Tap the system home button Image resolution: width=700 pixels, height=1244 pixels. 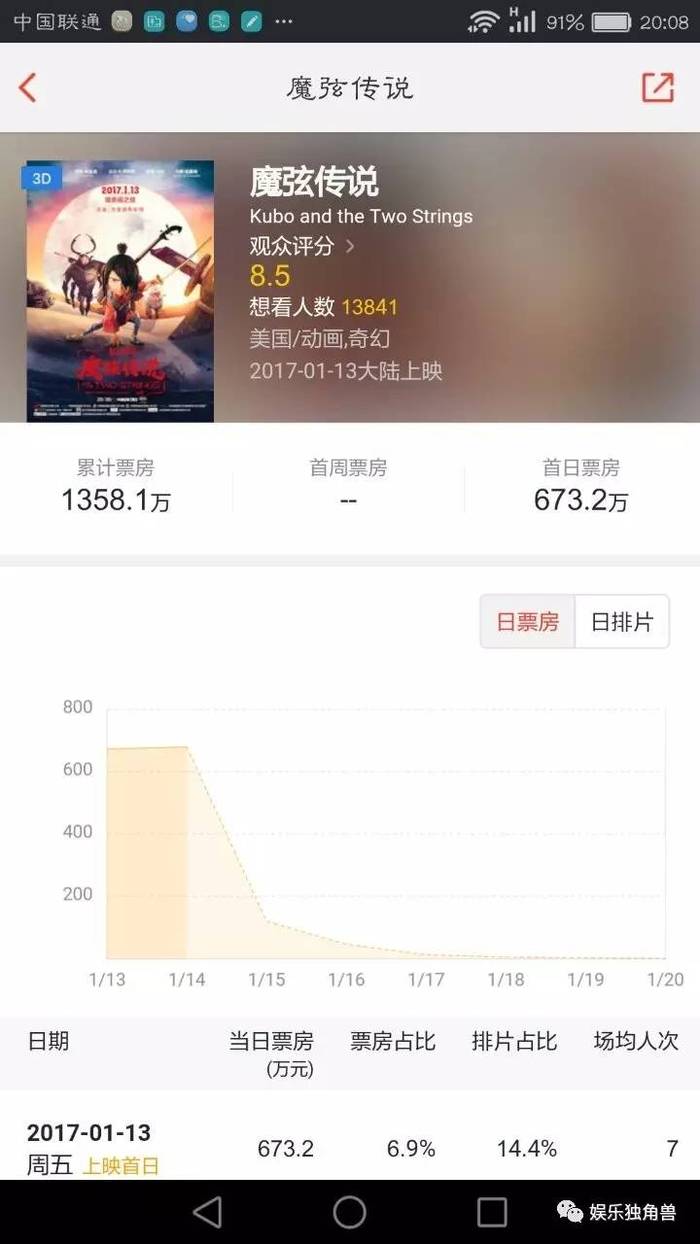point(349,1212)
